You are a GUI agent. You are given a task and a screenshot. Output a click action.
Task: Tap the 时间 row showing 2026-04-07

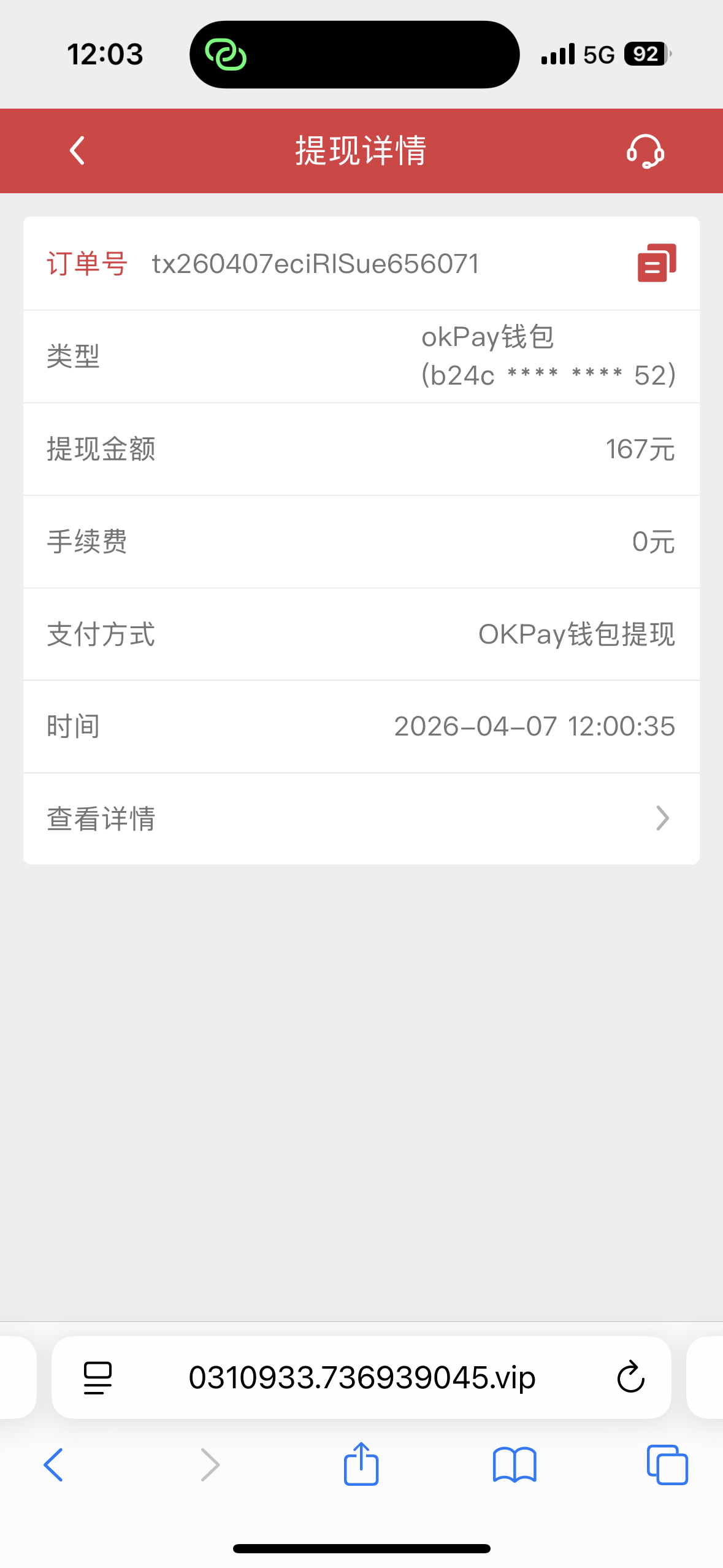coord(361,726)
